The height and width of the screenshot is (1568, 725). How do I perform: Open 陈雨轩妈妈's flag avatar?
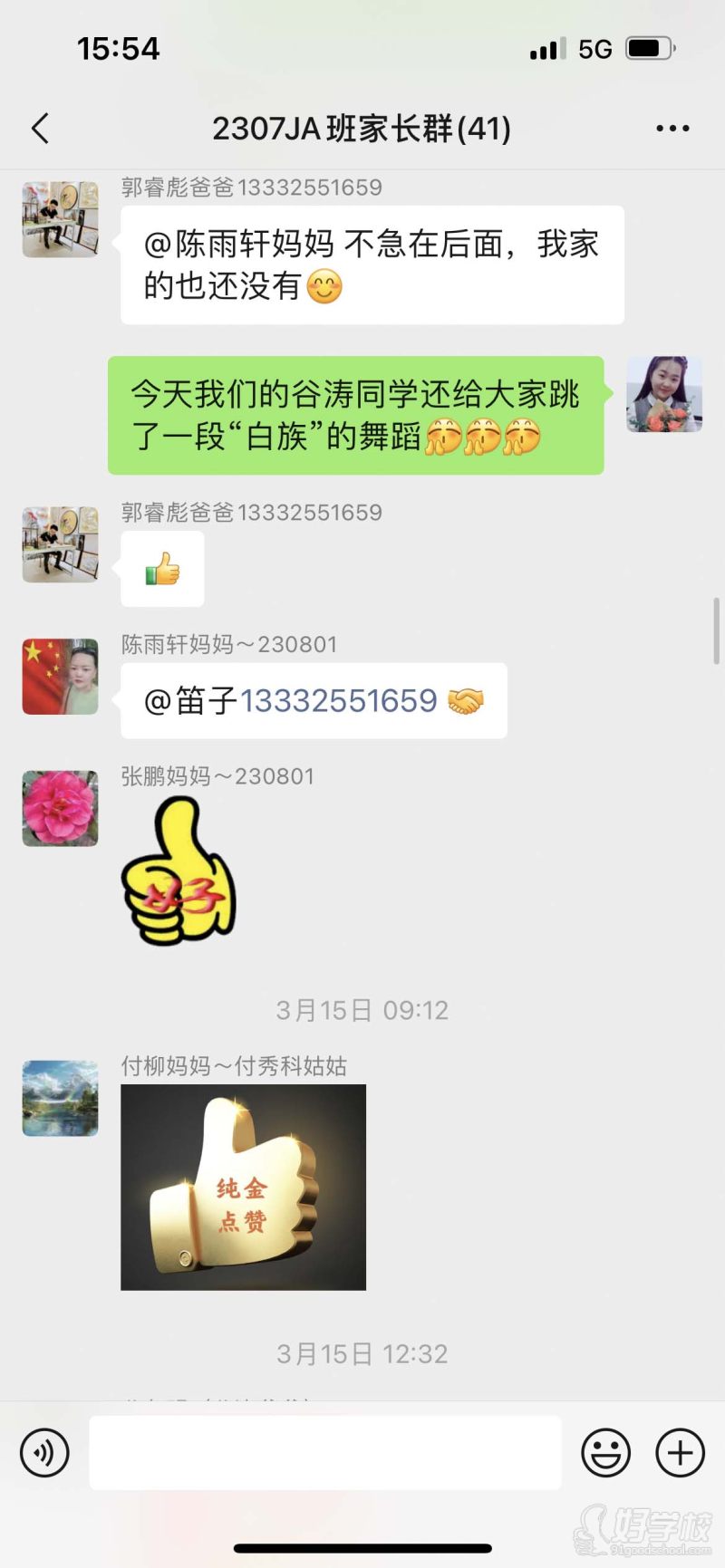(59, 678)
